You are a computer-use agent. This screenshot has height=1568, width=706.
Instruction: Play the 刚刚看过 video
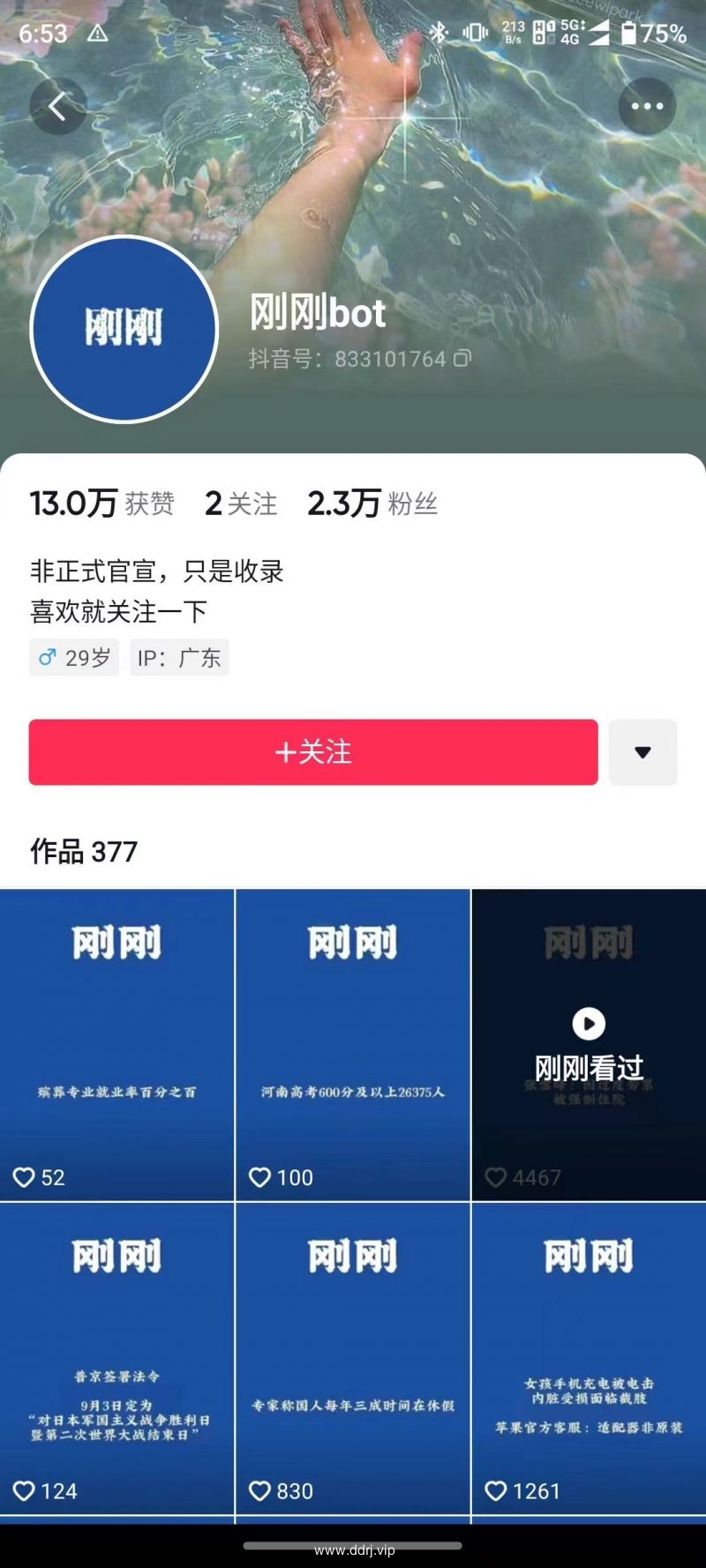[x=589, y=1044]
